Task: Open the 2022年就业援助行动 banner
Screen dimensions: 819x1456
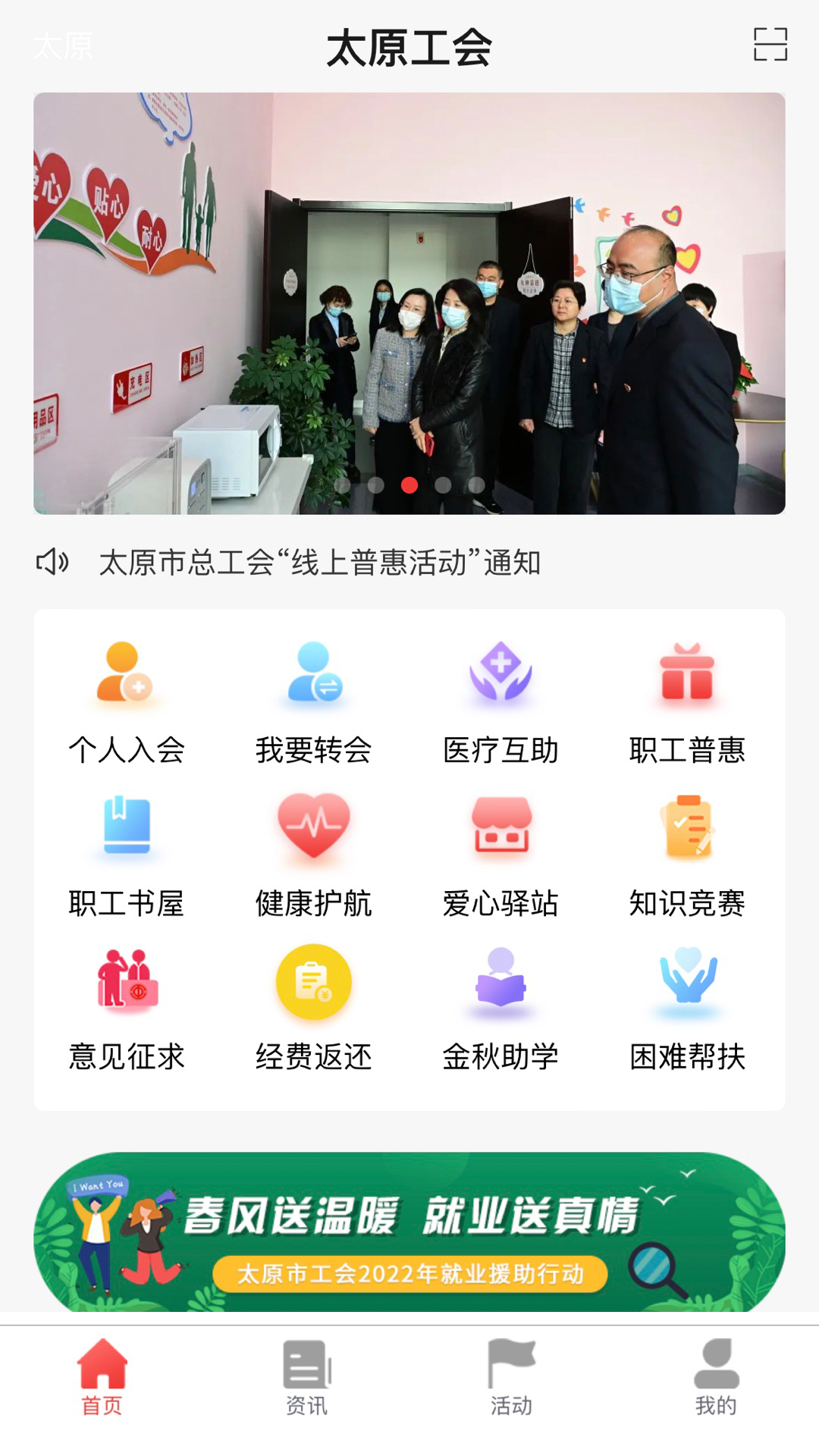Action: [x=409, y=1233]
